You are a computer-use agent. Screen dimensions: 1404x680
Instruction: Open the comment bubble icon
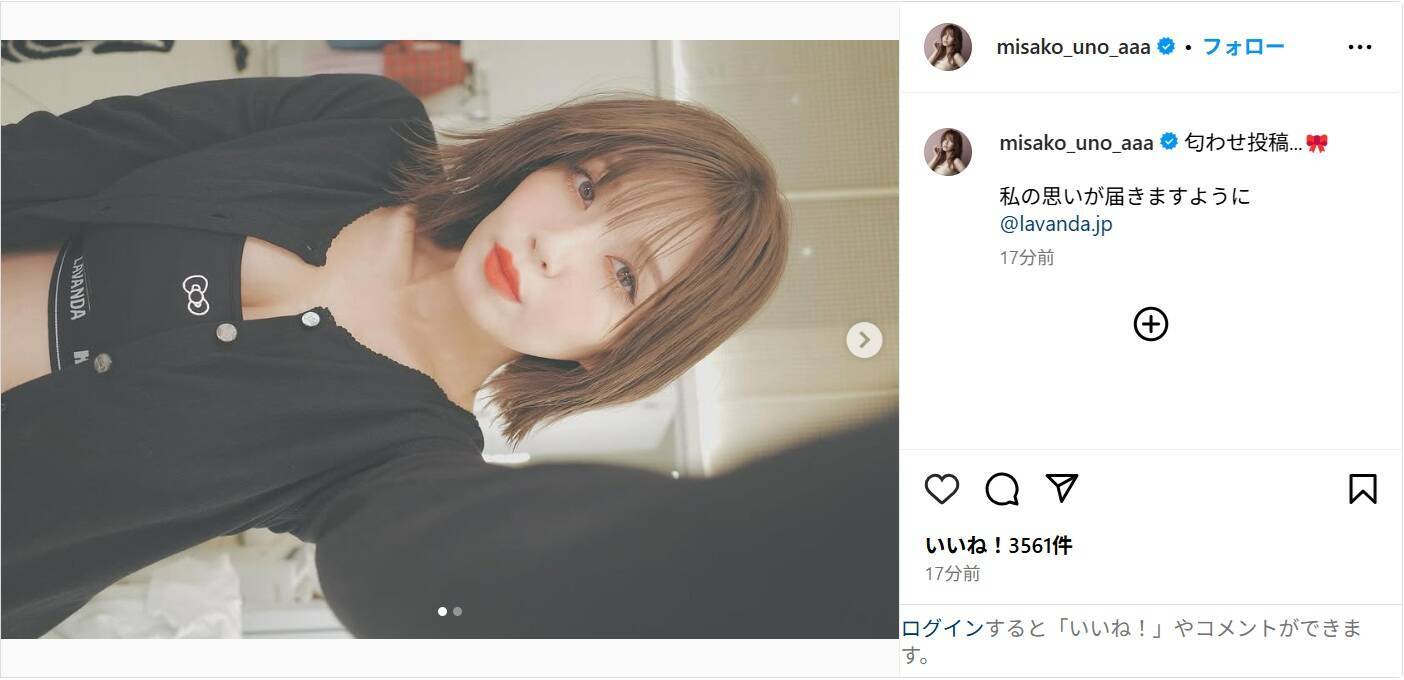click(1002, 489)
